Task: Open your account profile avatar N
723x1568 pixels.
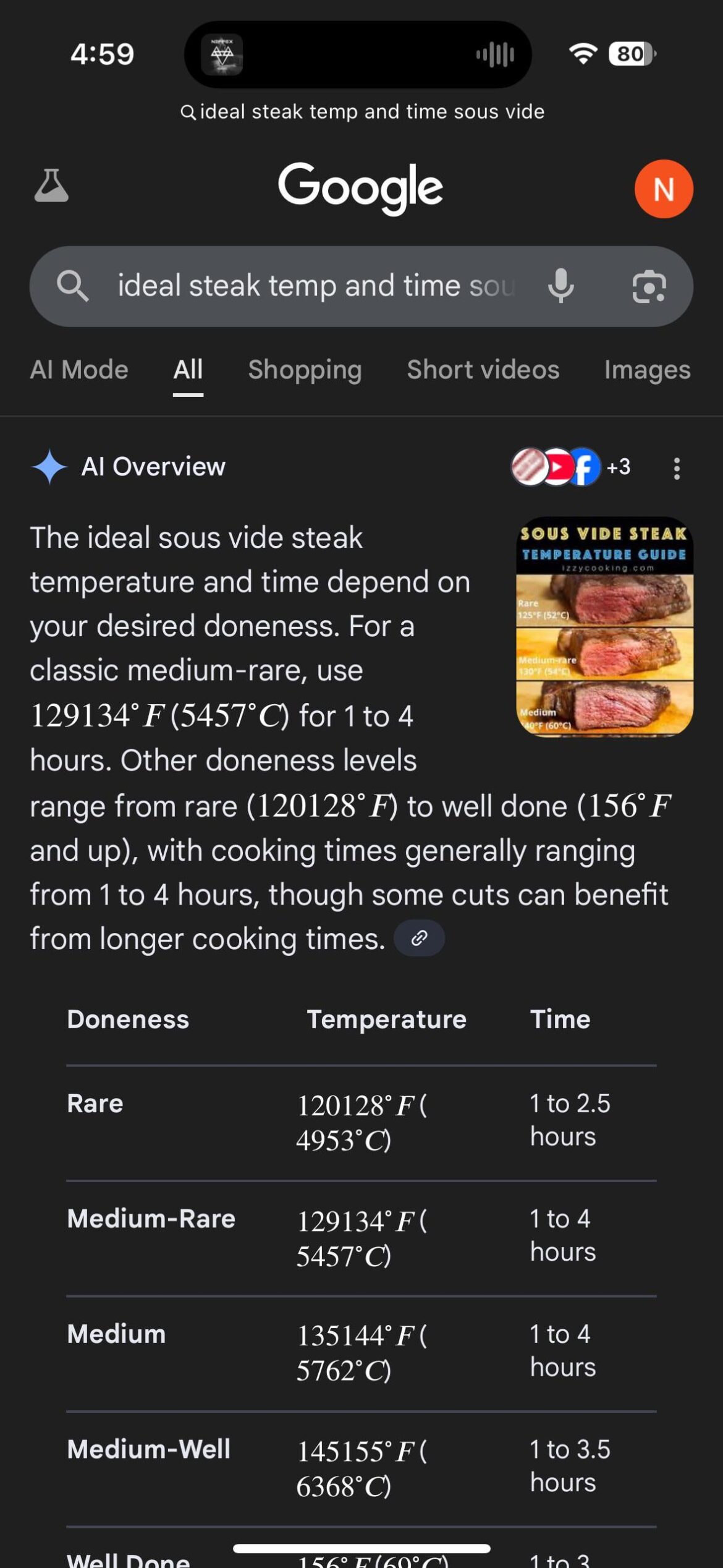Action: (x=664, y=189)
